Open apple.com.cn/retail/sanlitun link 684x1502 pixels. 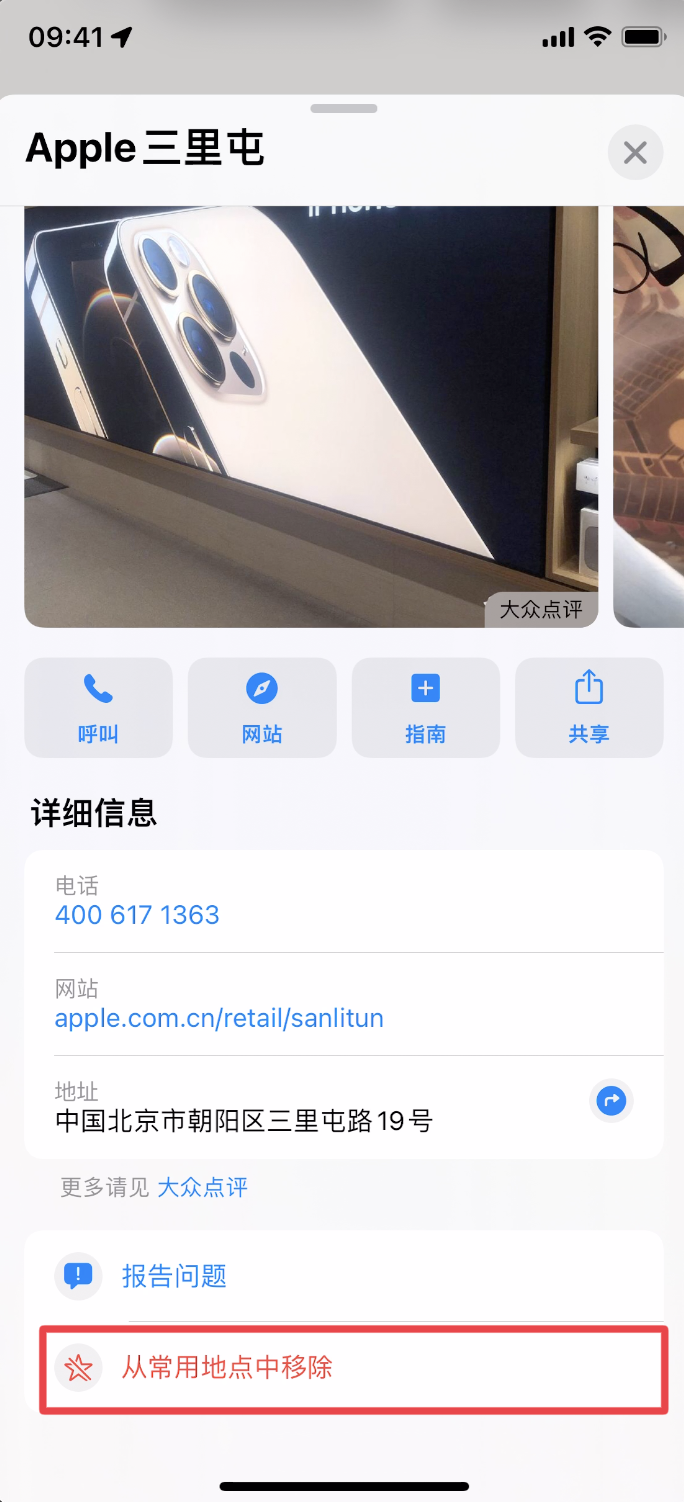click(219, 1019)
